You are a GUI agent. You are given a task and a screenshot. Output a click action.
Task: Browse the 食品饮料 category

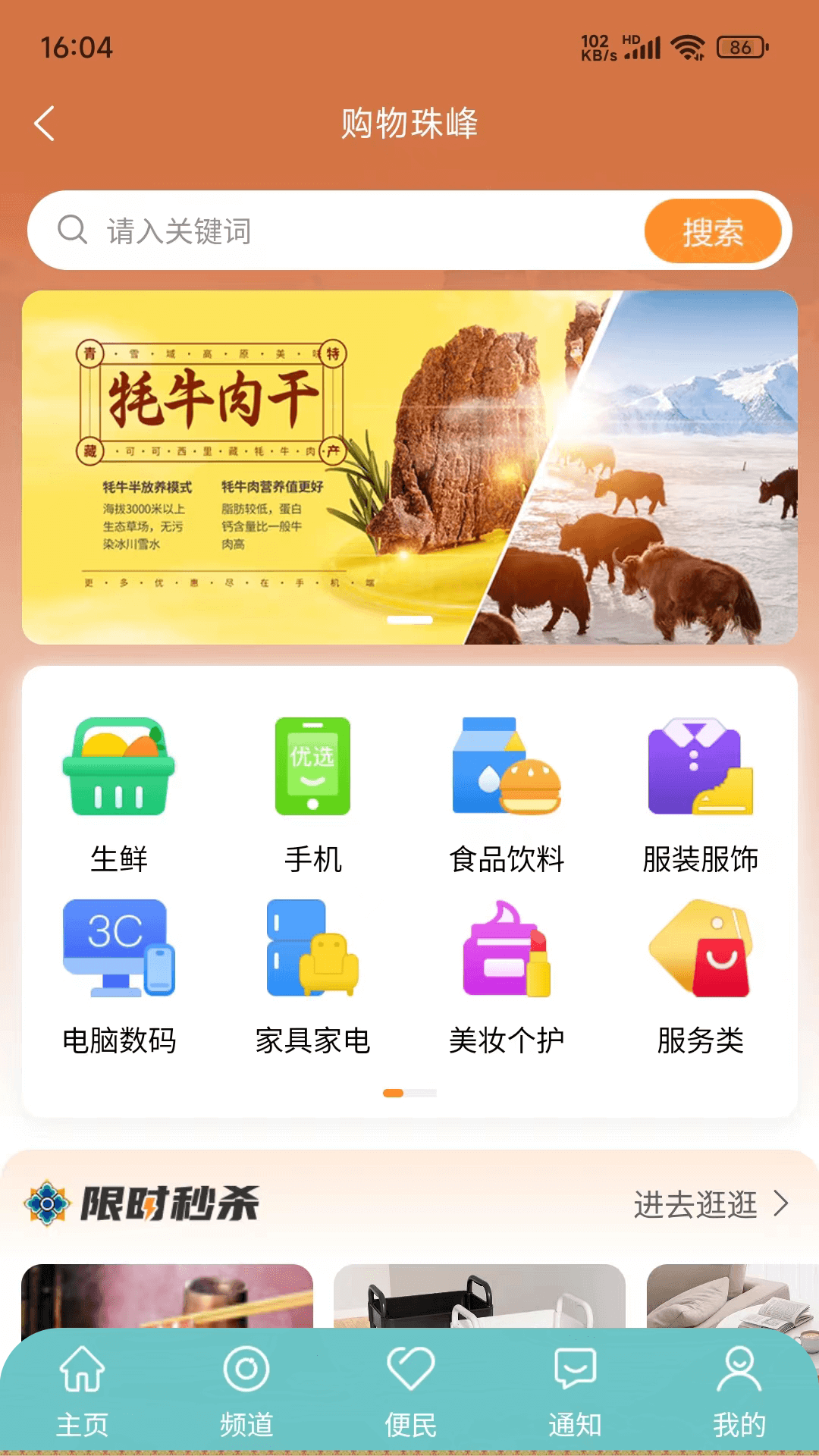tap(507, 794)
